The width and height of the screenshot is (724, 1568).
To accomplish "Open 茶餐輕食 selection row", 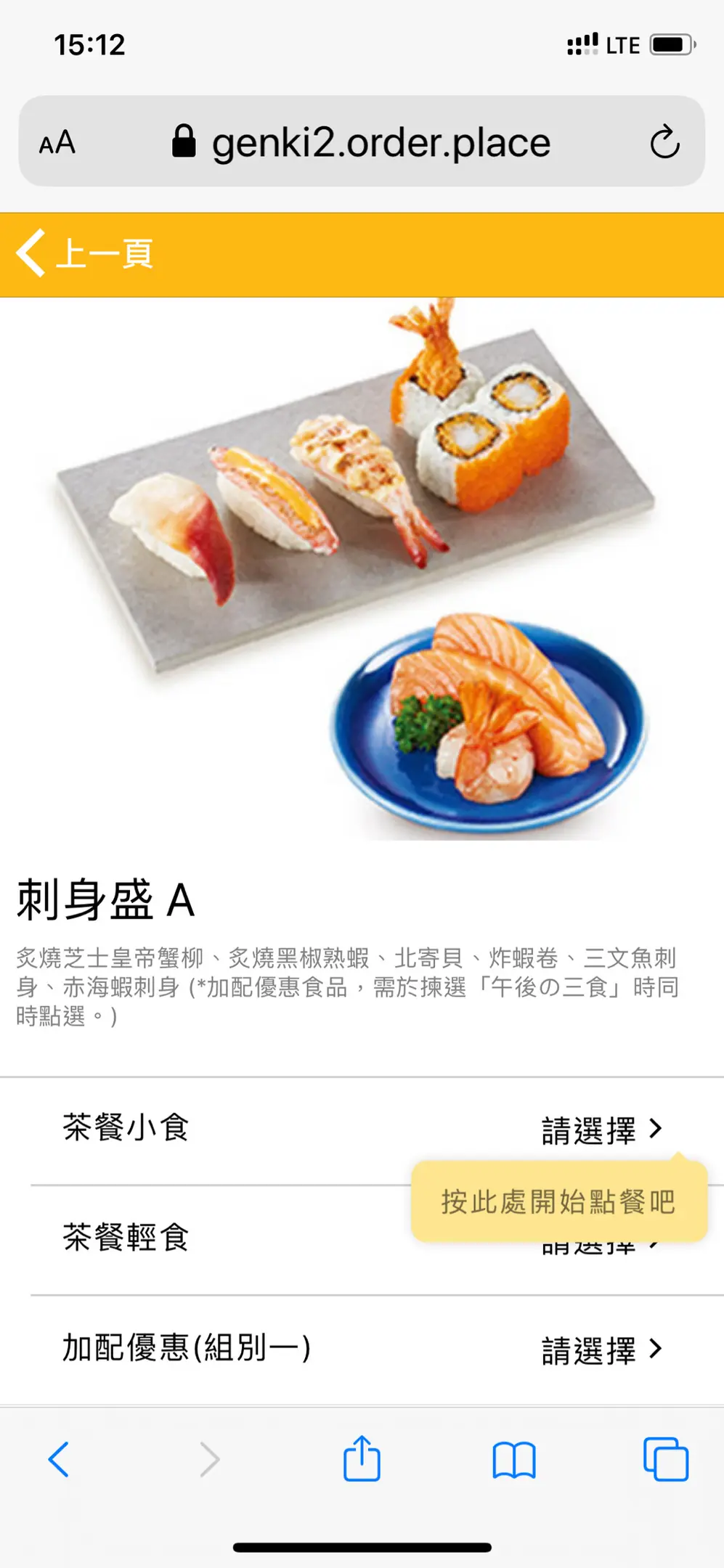I will coord(218,1238).
